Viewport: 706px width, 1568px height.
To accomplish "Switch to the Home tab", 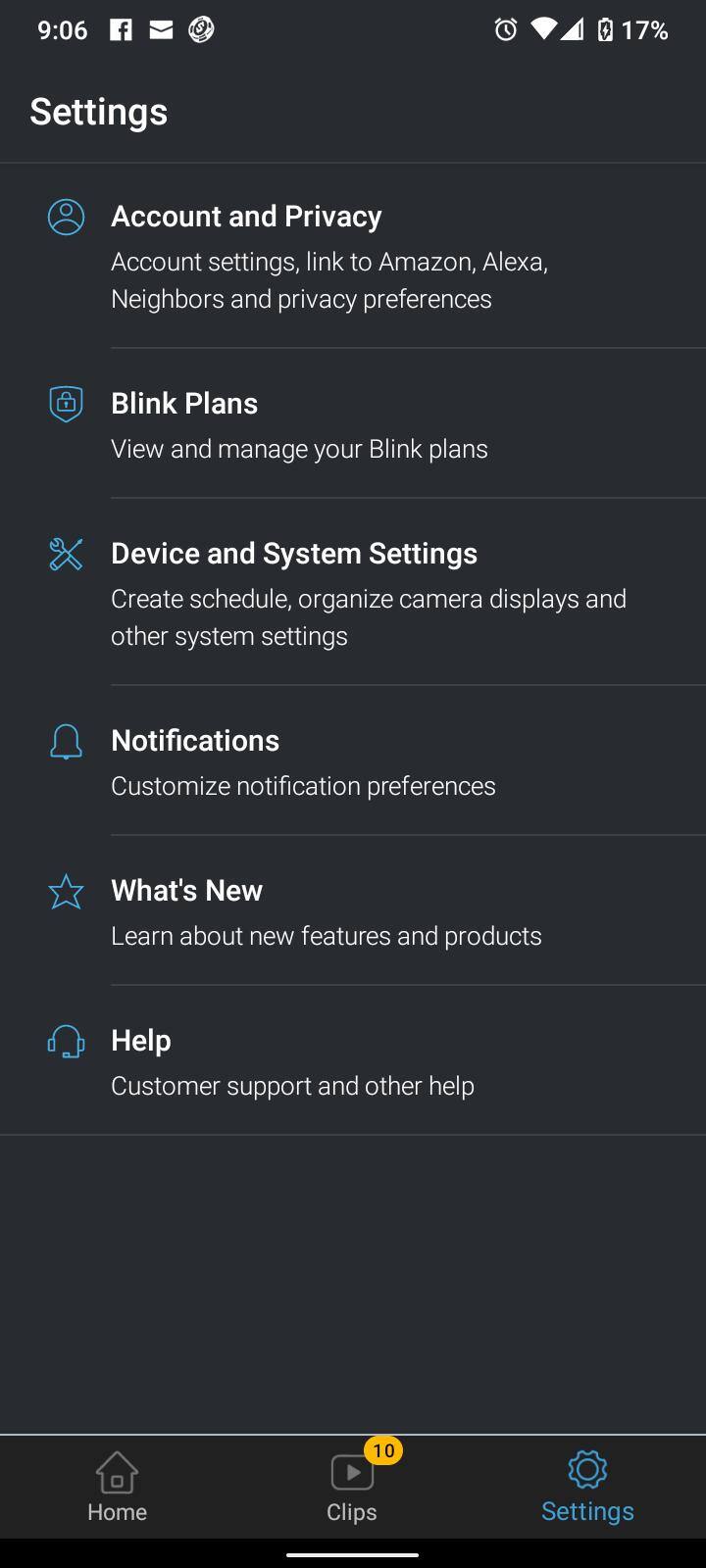I will point(117,1487).
